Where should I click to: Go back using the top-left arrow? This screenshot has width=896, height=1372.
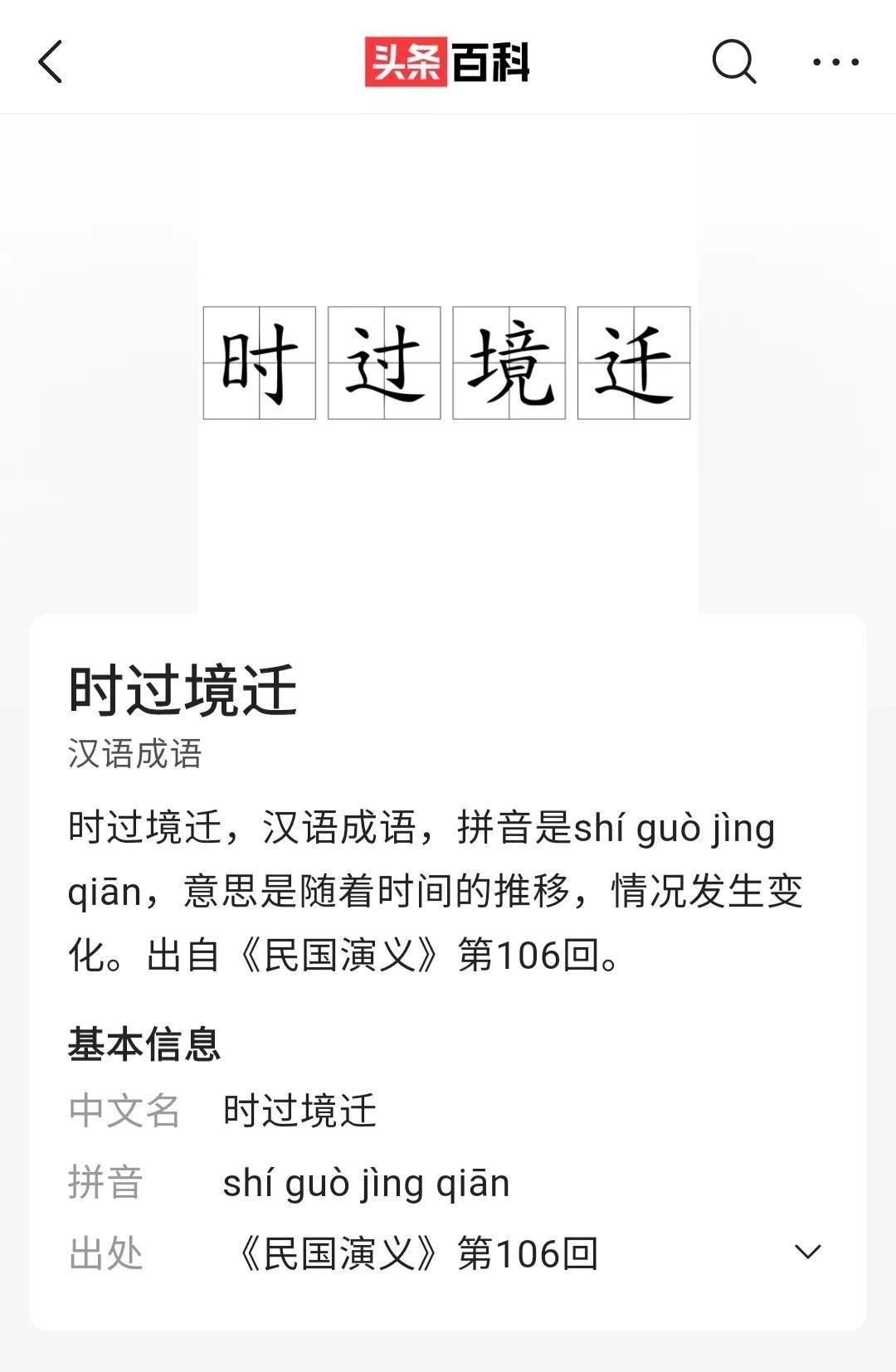click(x=51, y=62)
